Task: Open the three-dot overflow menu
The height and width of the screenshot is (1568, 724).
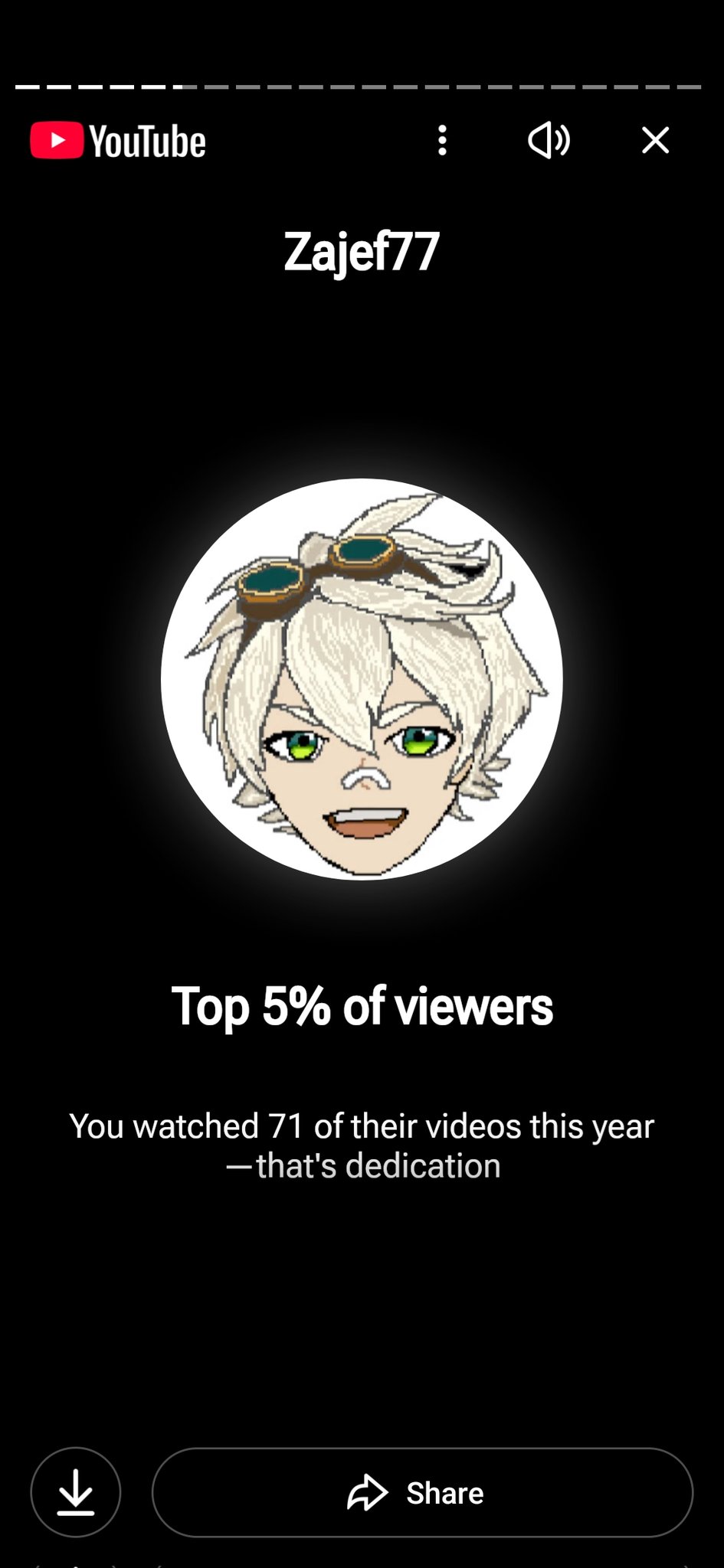Action: 442,141
